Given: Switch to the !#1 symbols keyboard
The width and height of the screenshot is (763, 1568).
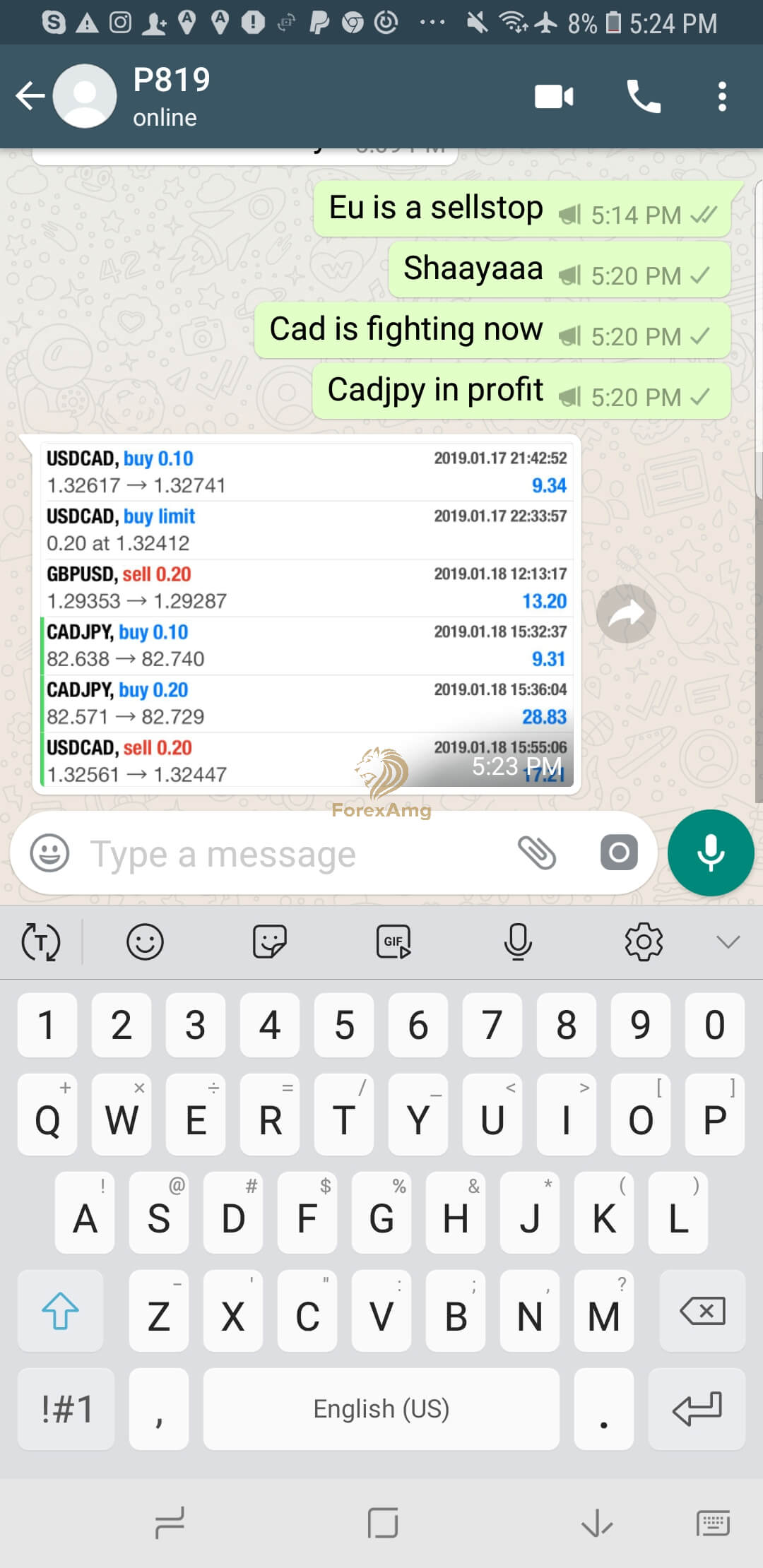Looking at the screenshot, I should coord(64,1409).
